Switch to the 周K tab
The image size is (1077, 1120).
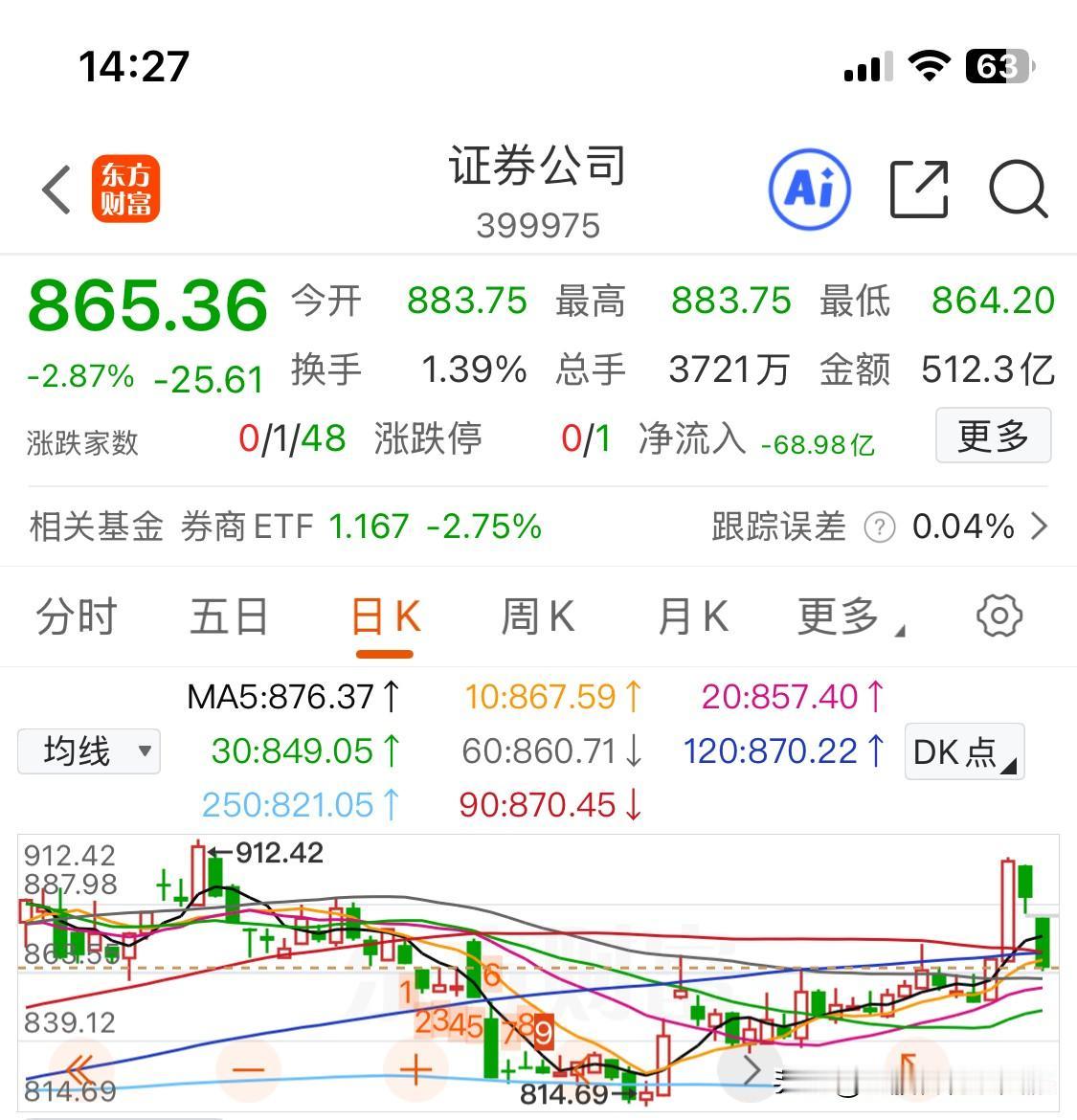point(538,616)
